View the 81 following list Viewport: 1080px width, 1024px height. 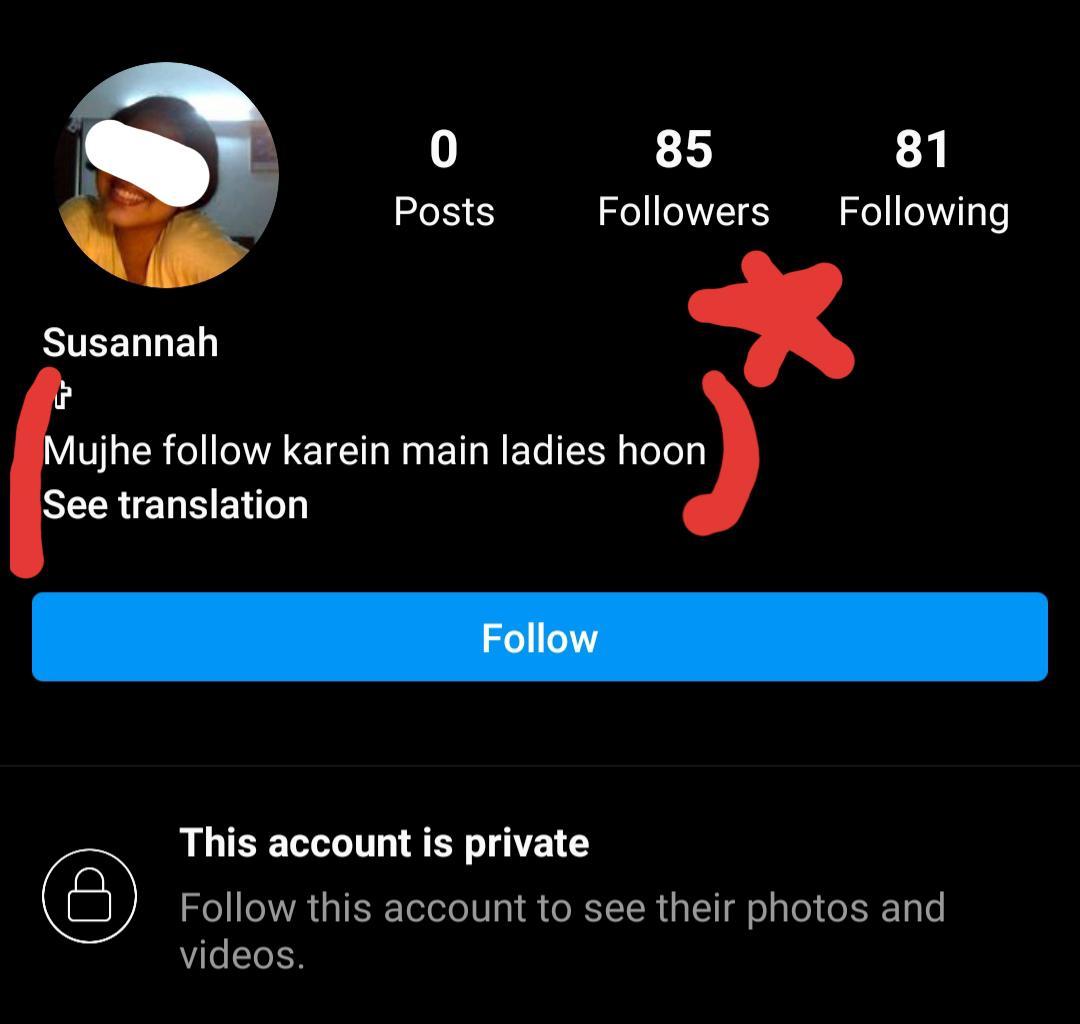(922, 178)
